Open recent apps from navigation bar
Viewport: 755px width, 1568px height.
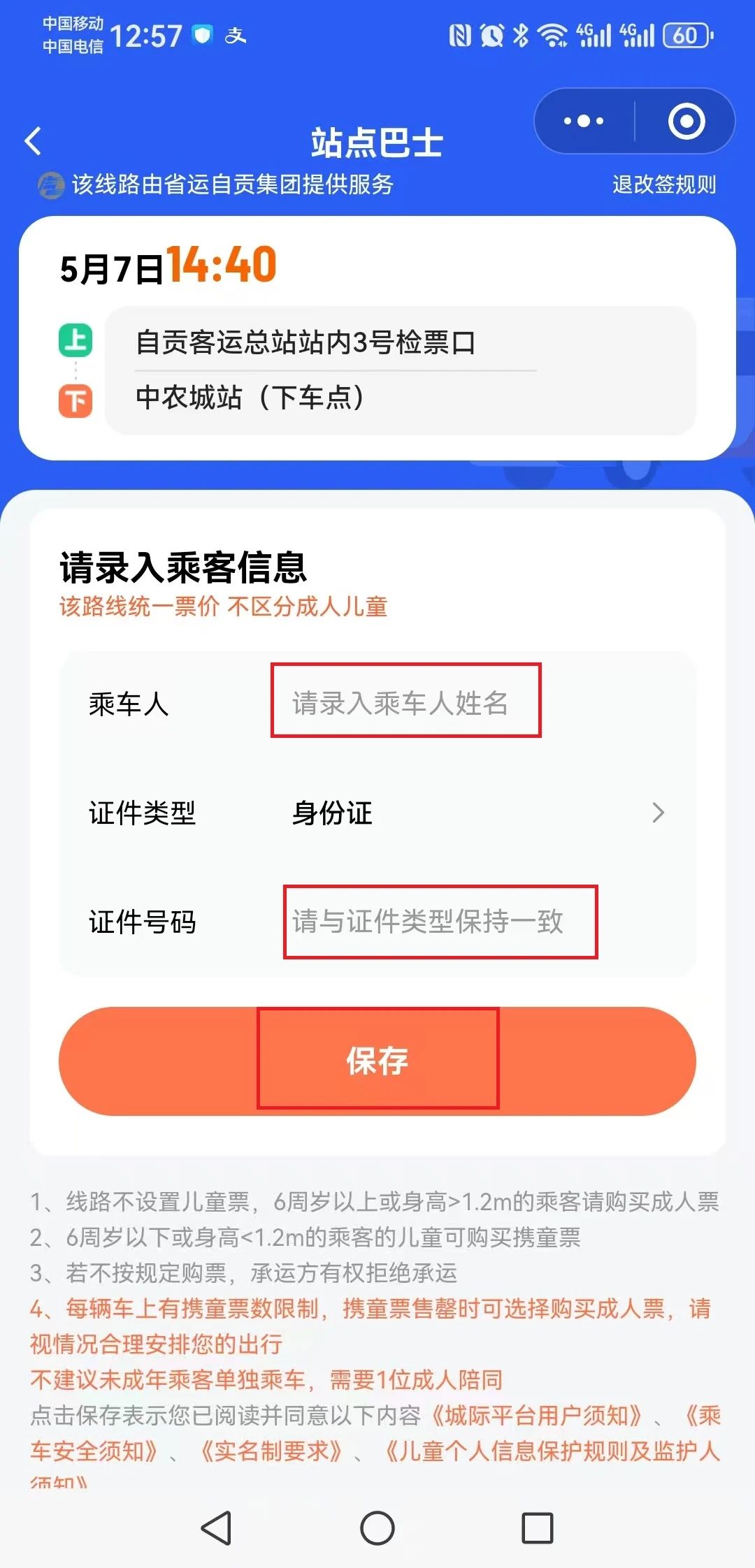(537, 1528)
